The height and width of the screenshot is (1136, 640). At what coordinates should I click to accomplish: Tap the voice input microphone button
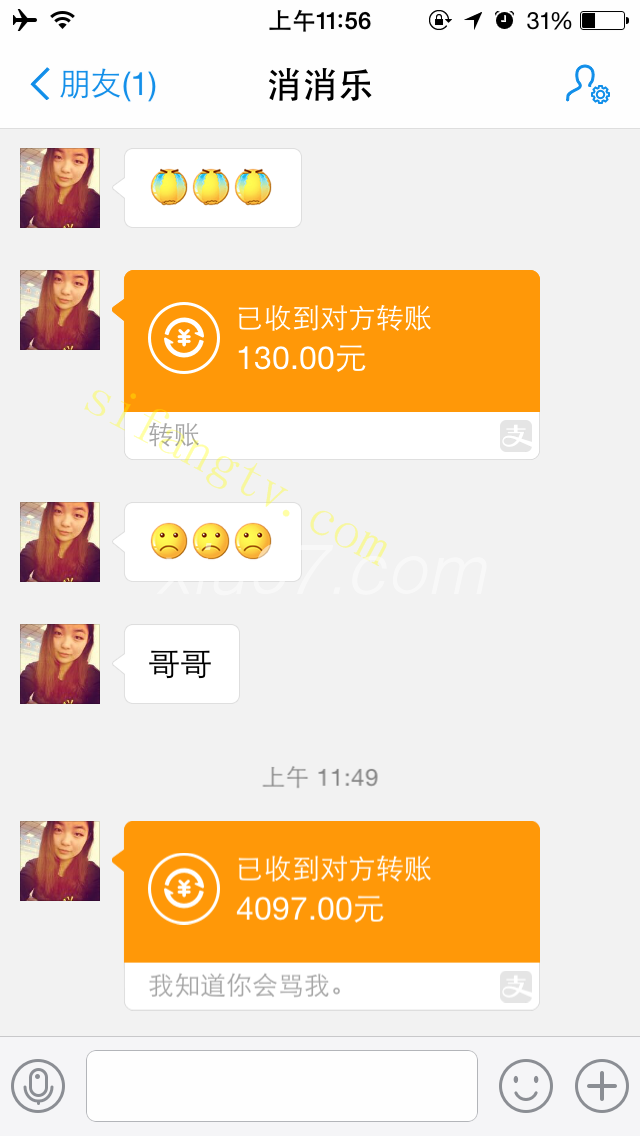tap(38, 1086)
